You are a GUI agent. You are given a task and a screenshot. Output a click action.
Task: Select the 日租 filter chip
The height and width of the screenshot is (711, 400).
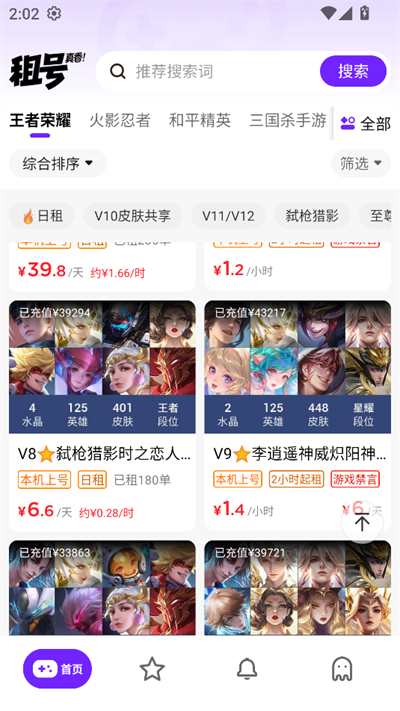click(42, 216)
